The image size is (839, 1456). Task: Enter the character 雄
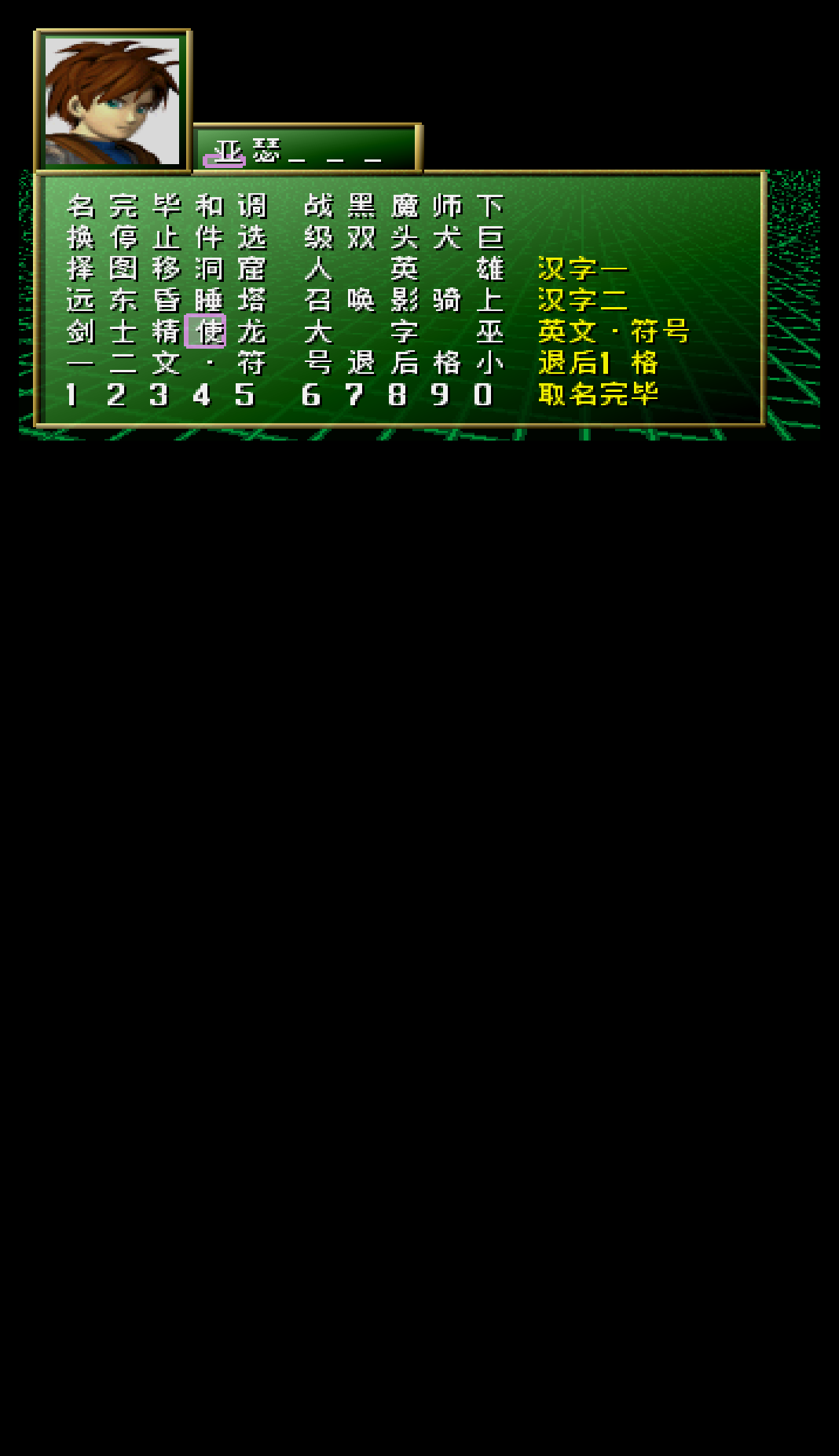pyautogui.click(x=490, y=269)
